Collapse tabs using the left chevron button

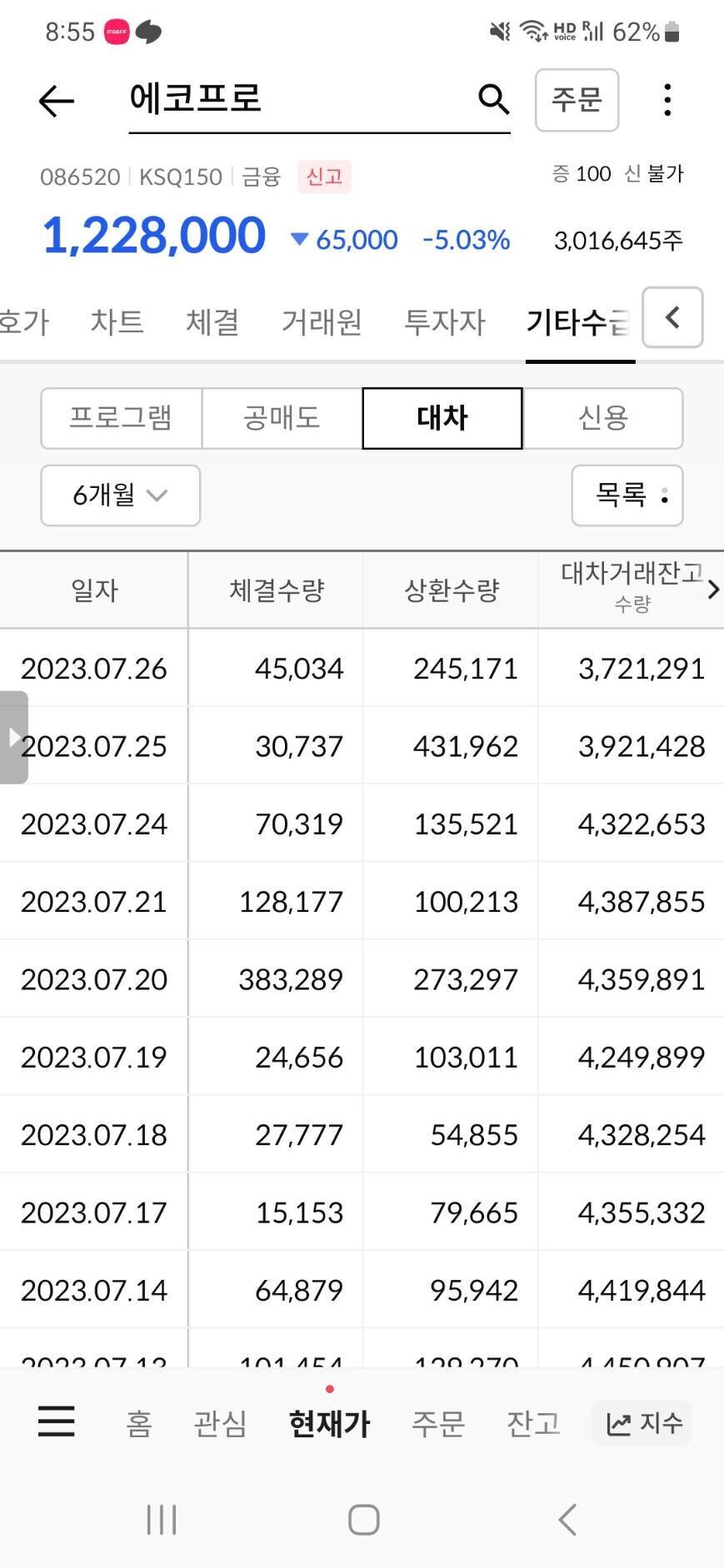point(672,318)
